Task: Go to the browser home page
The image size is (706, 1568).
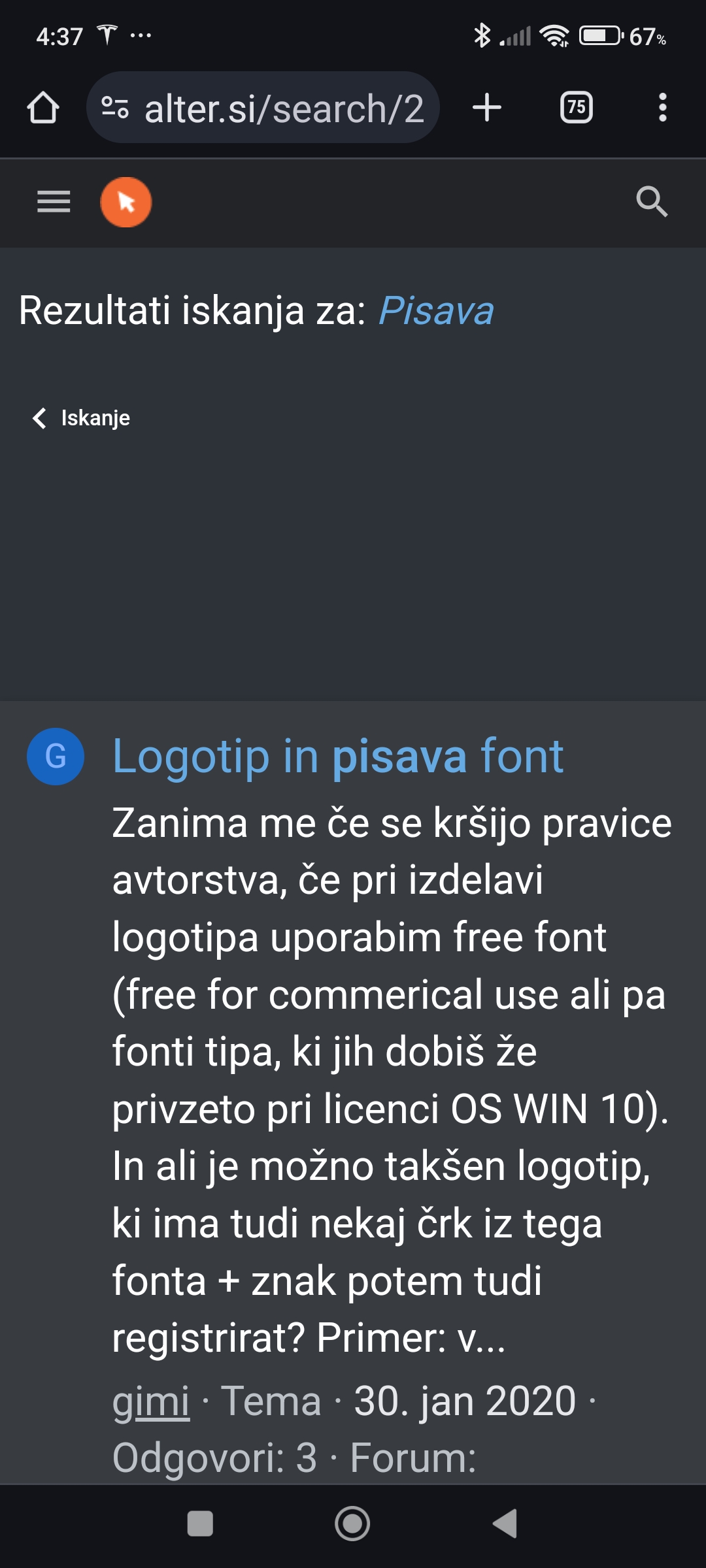Action: pyautogui.click(x=43, y=108)
